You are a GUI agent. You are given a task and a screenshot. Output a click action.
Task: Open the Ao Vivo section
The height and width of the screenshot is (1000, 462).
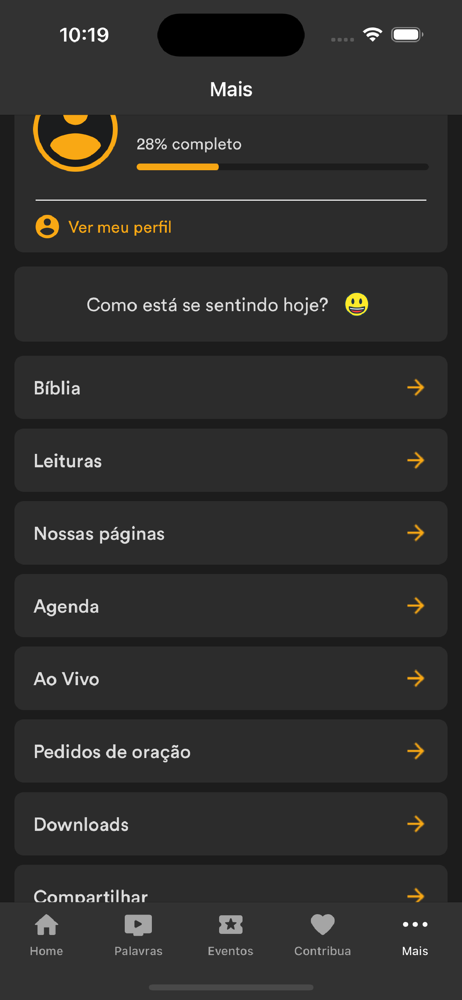click(231, 679)
